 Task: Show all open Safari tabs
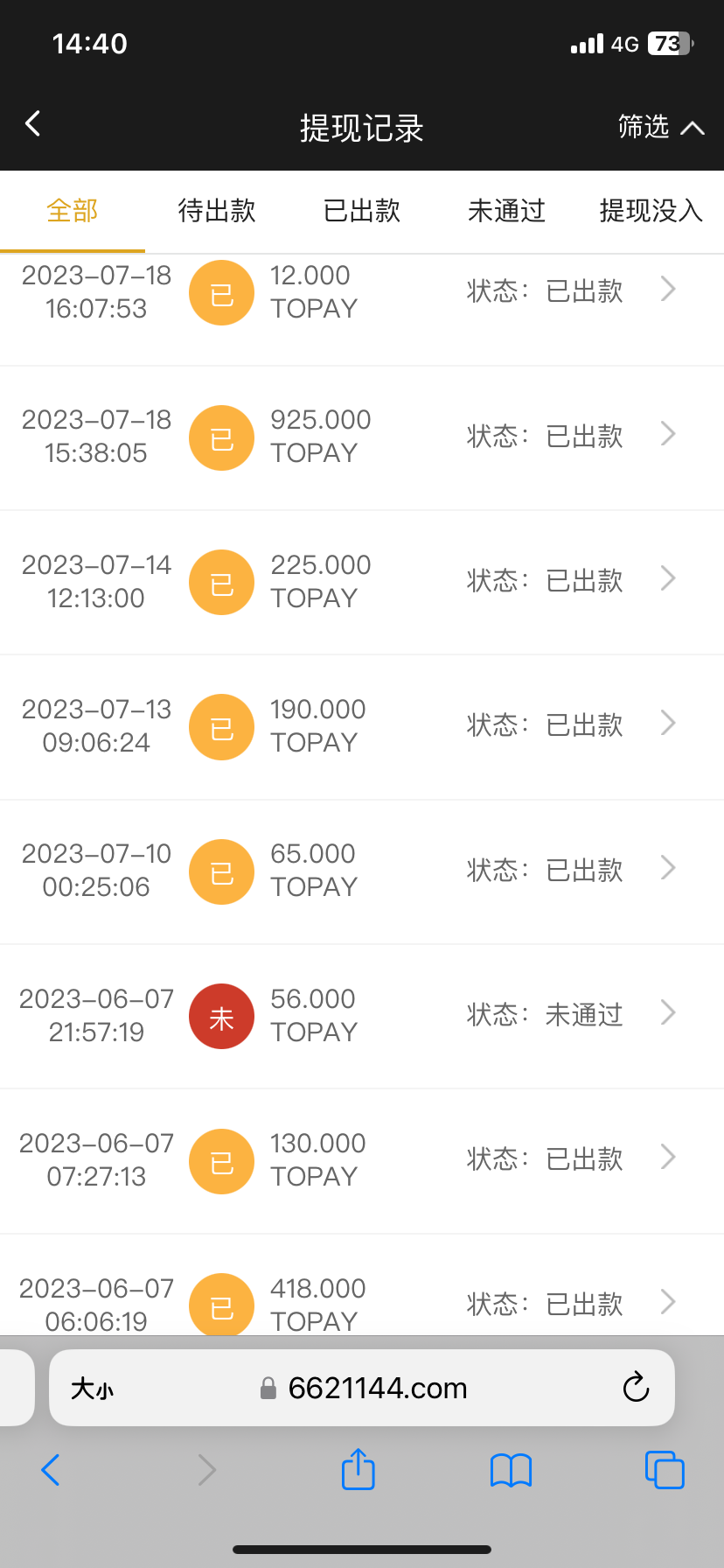665,1470
